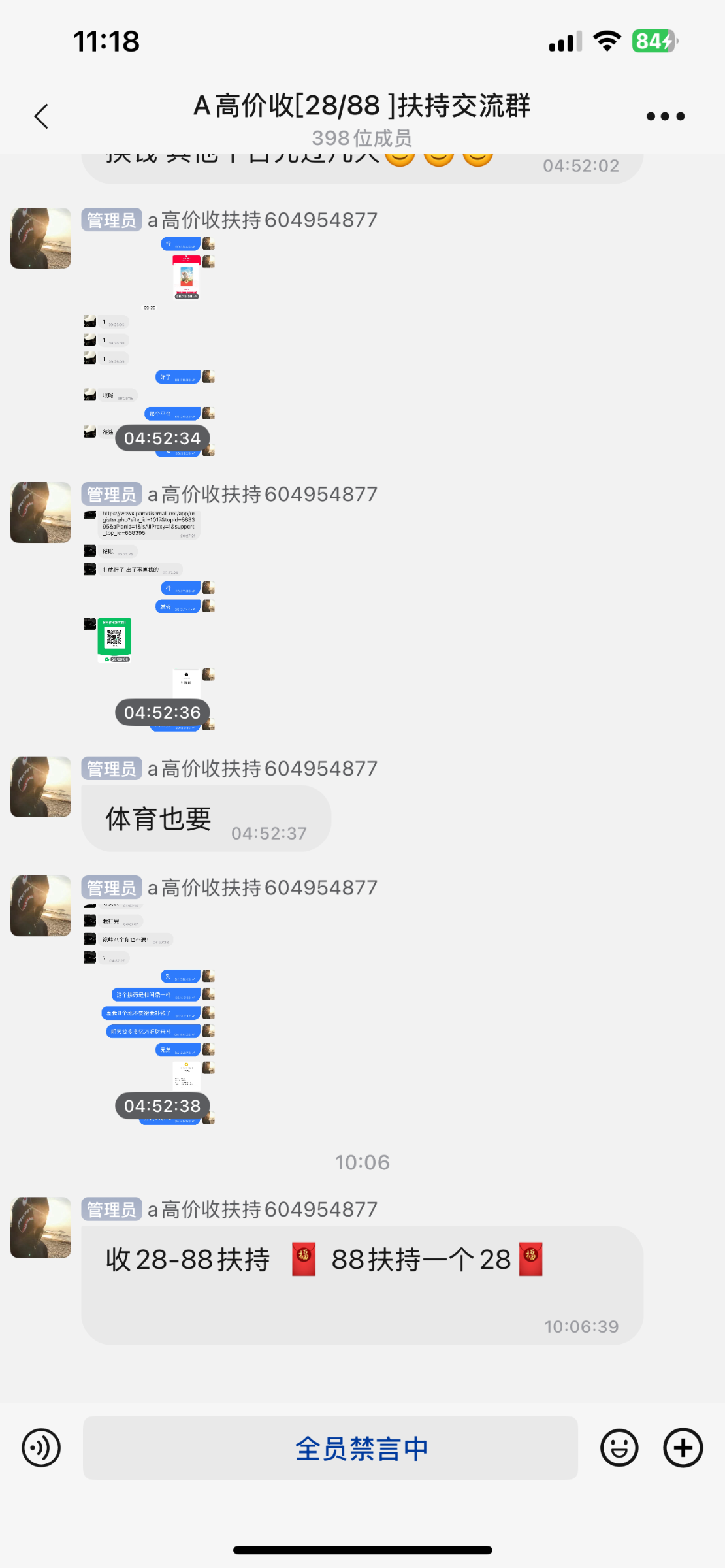Open the three-dot group options menu
Image resolution: width=725 pixels, height=1568 pixels.
click(665, 116)
